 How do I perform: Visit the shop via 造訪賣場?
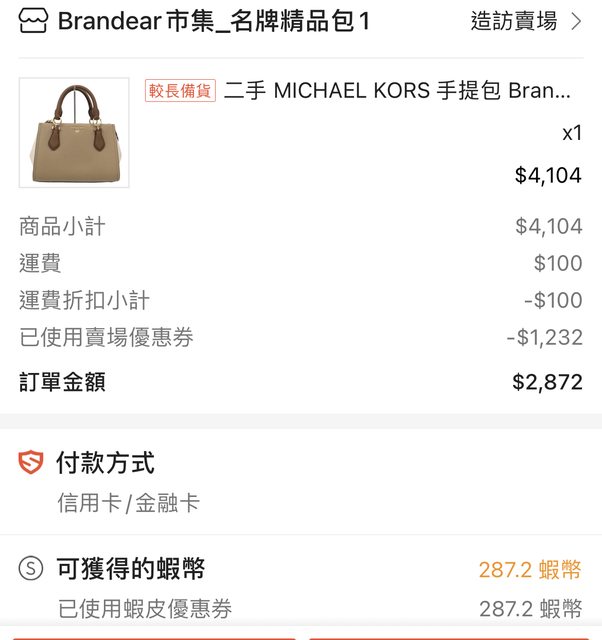click(525, 20)
